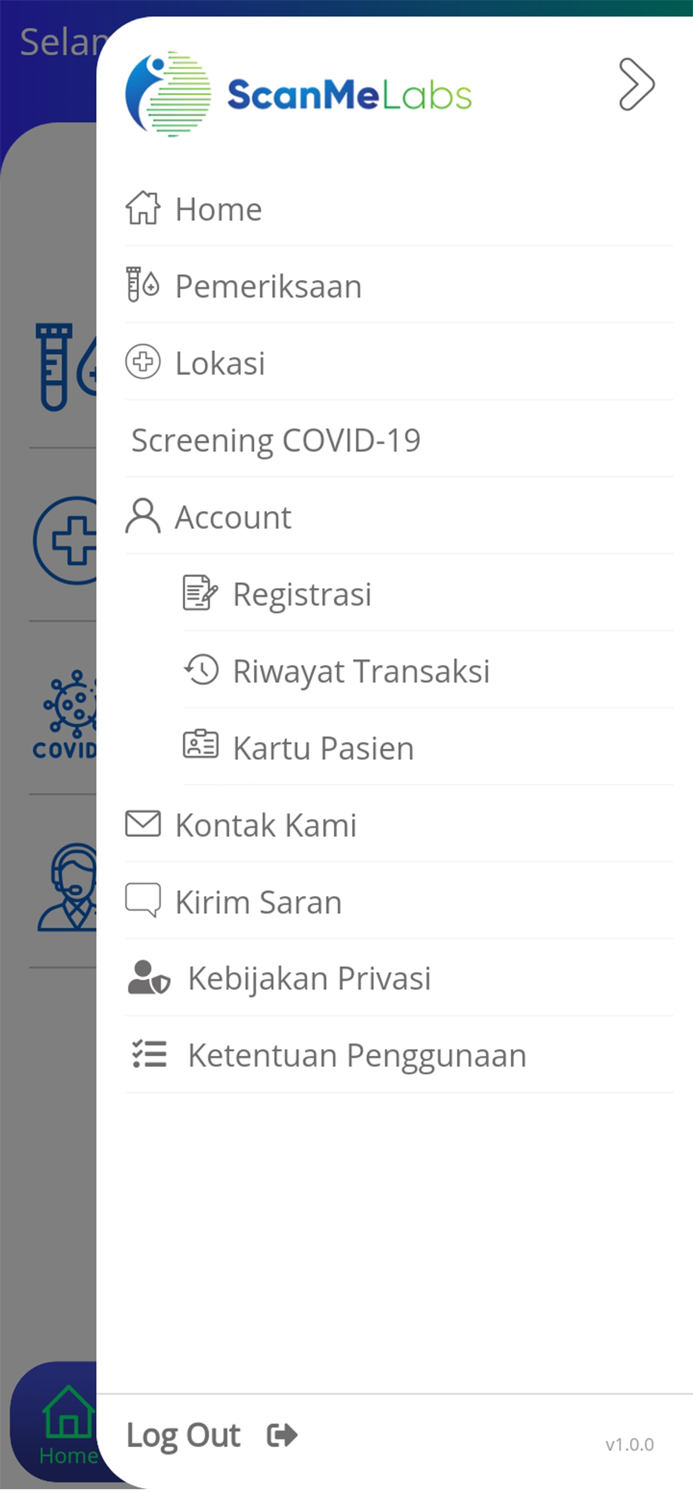Open Kebijakan Privasi
This screenshot has height=1500, width=693.
click(398, 978)
